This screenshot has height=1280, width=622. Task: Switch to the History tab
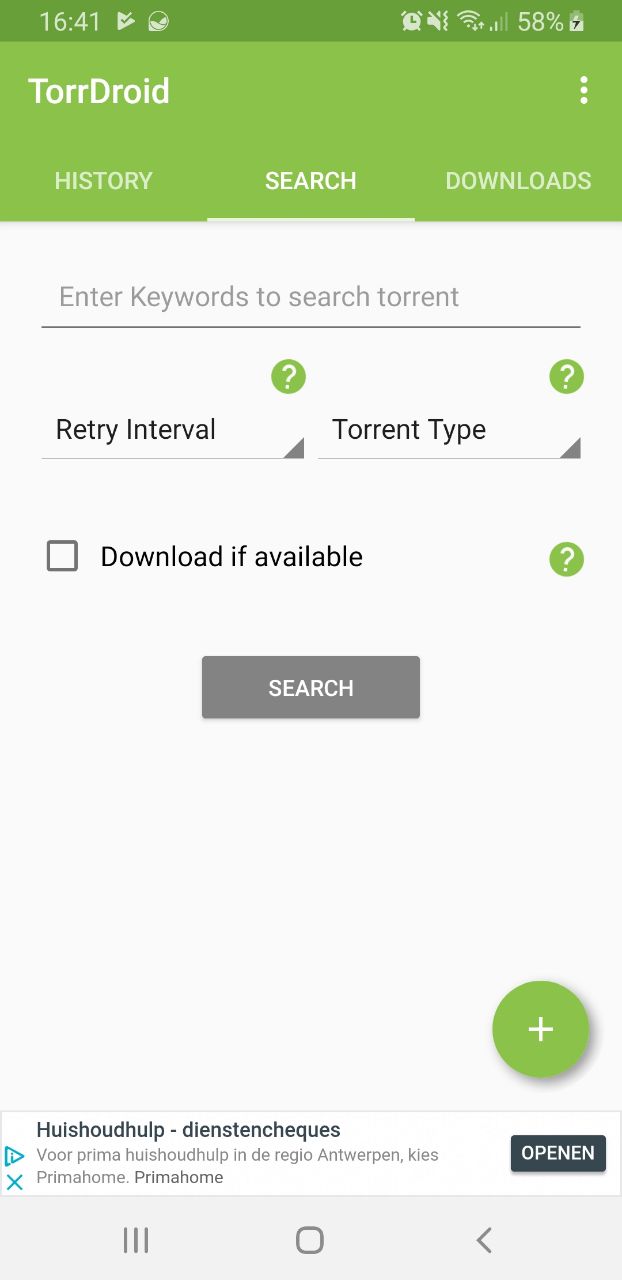pos(103,181)
